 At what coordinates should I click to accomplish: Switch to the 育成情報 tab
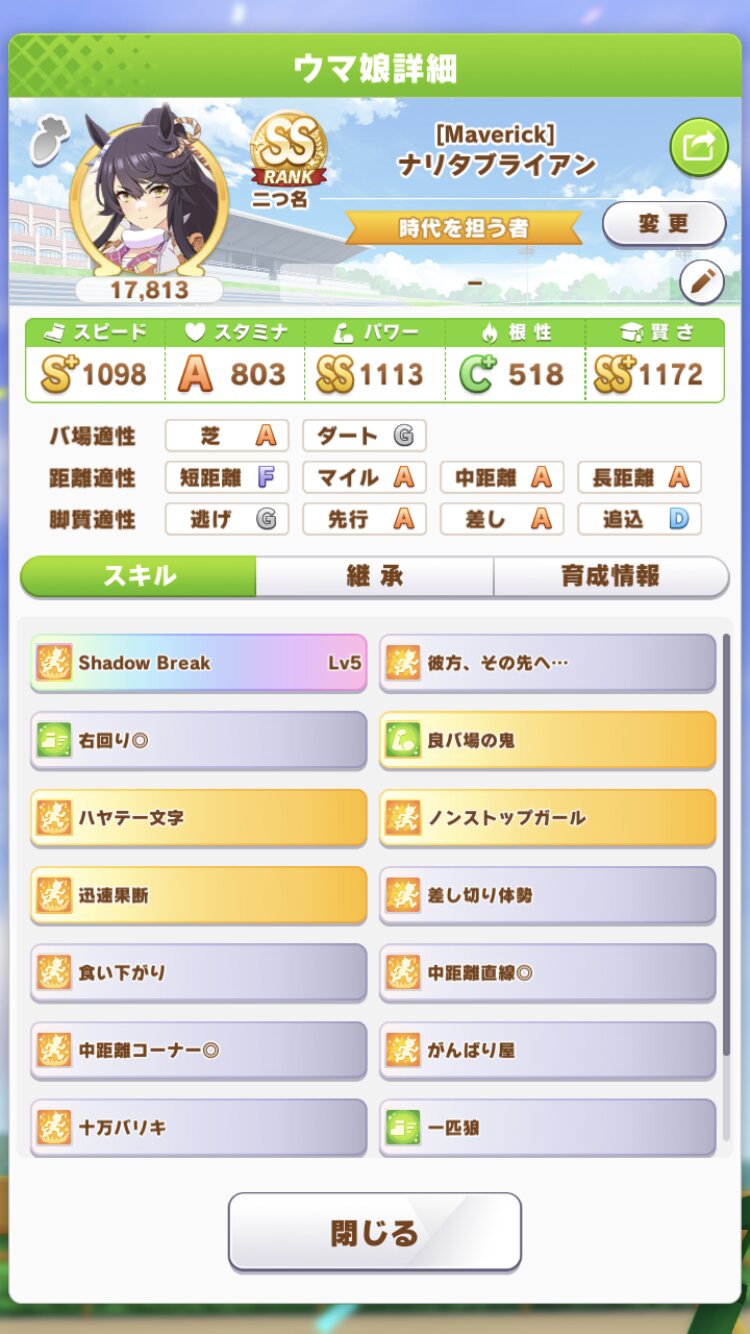pyautogui.click(x=610, y=577)
